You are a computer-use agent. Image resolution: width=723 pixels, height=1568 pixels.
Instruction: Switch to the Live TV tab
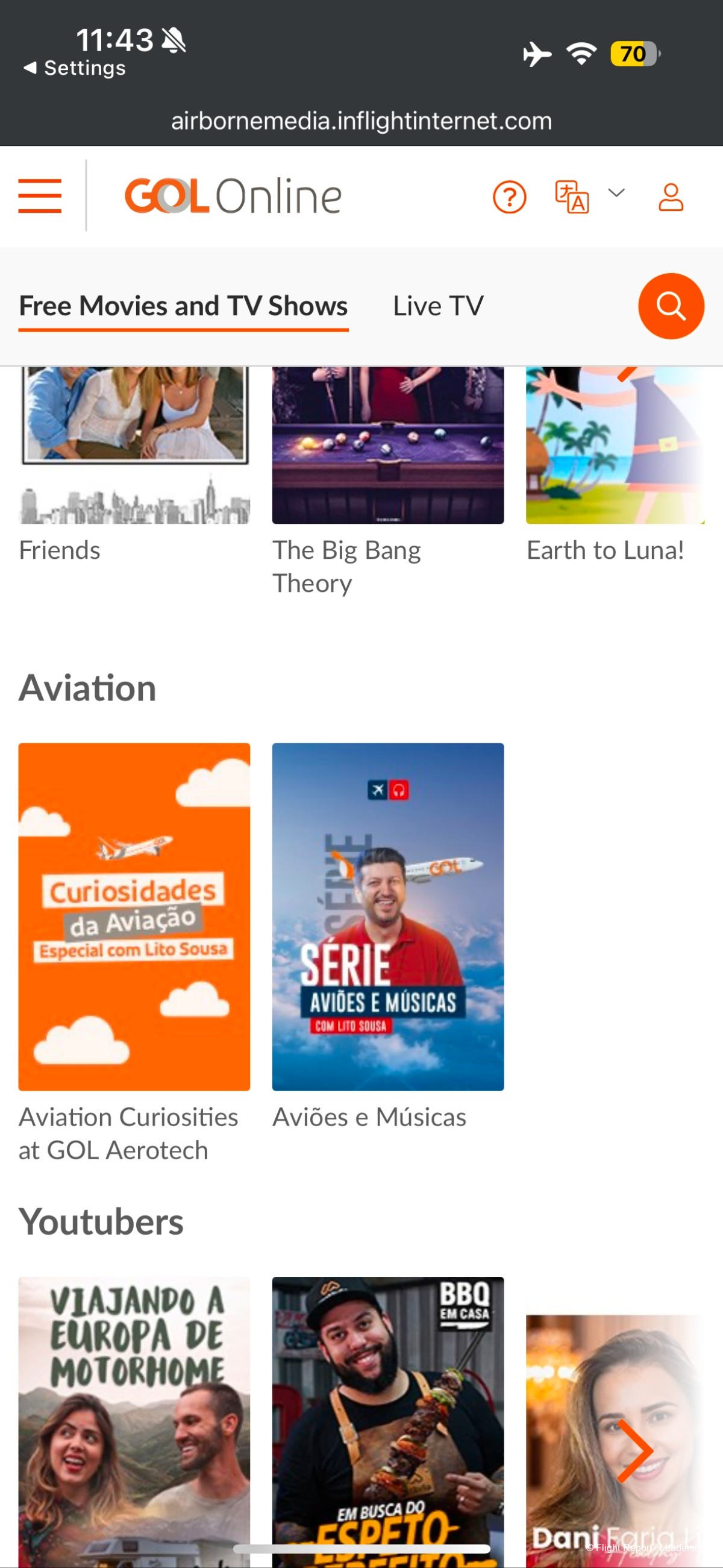(437, 306)
